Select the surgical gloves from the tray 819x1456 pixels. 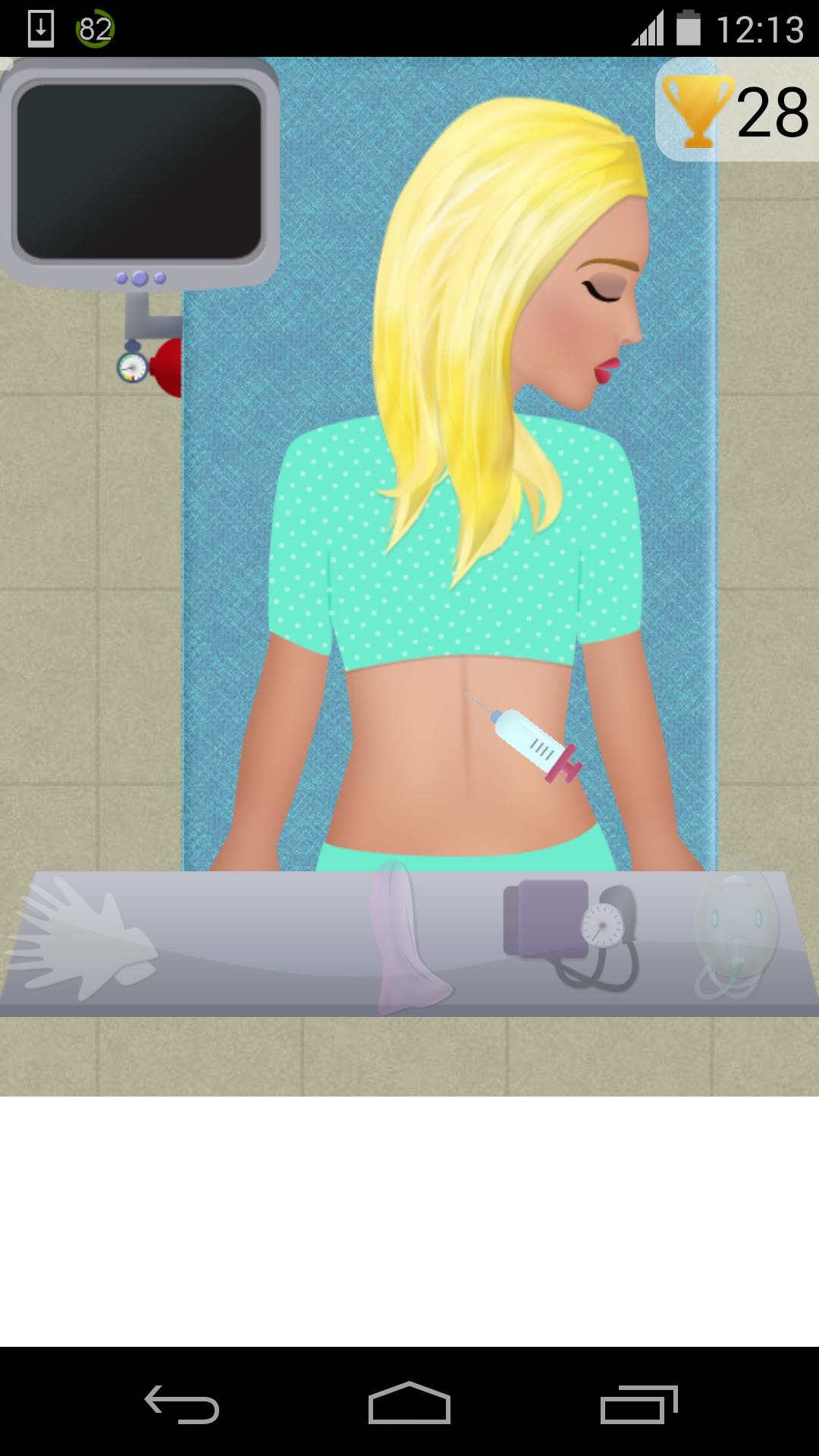[x=83, y=940]
